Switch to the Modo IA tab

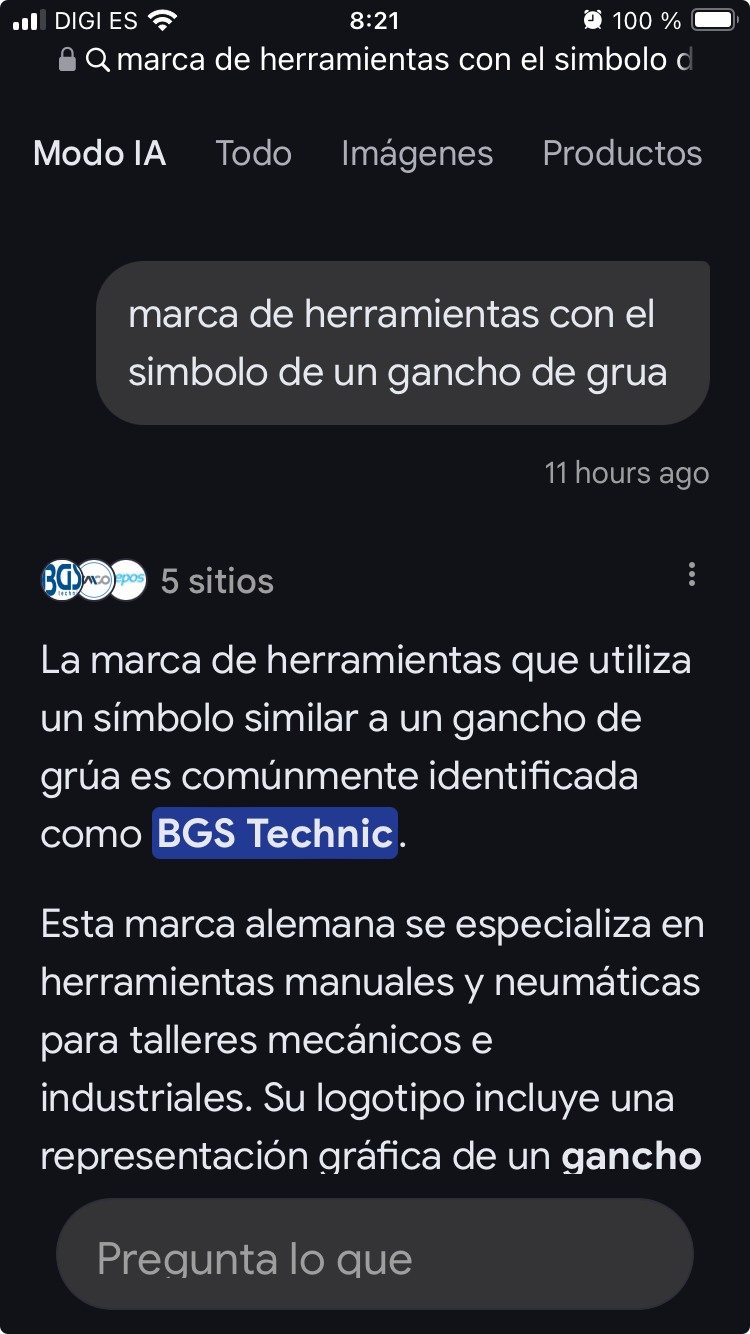point(100,153)
